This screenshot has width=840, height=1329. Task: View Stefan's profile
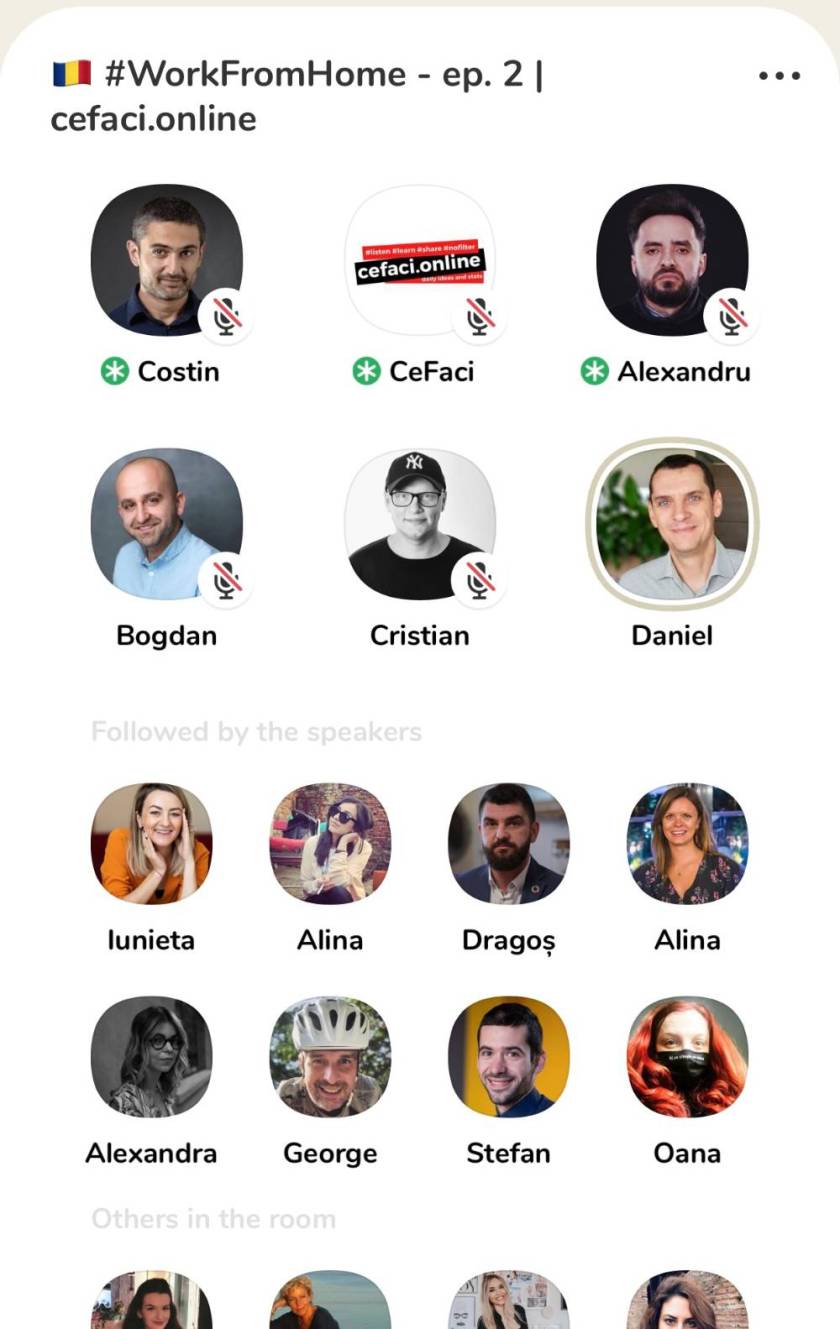click(x=508, y=1056)
